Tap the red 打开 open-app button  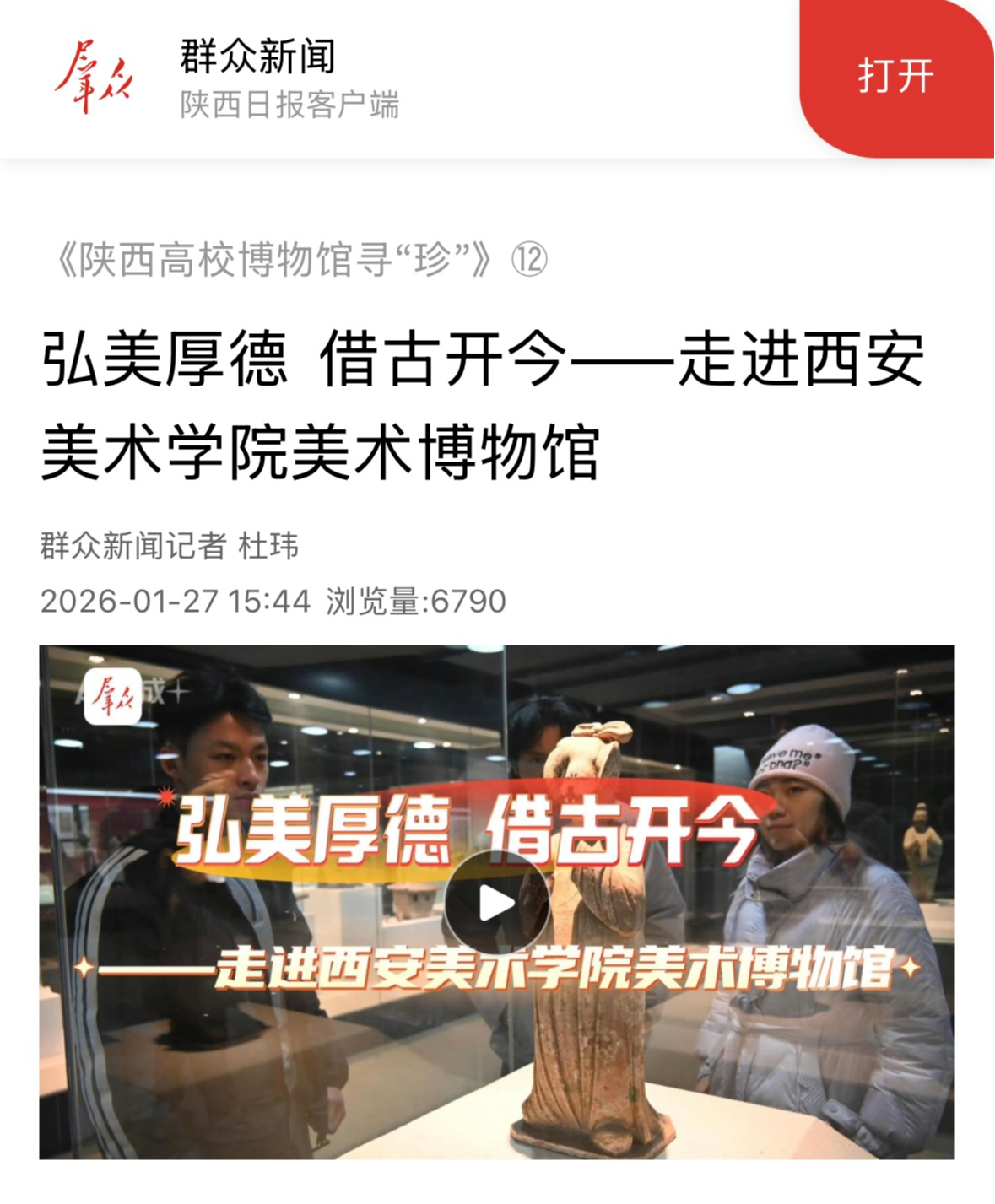pos(896,76)
